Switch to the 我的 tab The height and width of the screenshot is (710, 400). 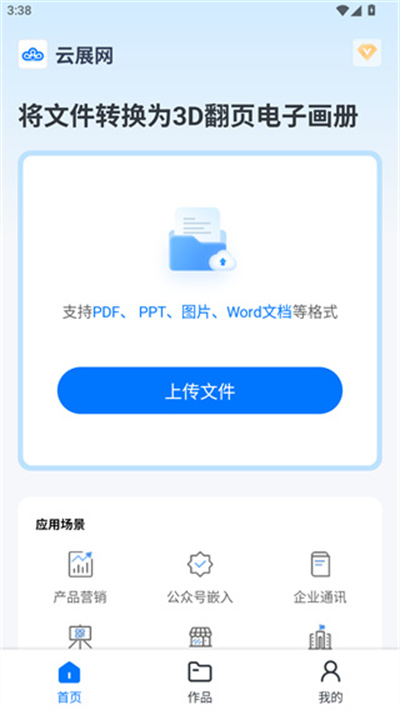click(331, 682)
